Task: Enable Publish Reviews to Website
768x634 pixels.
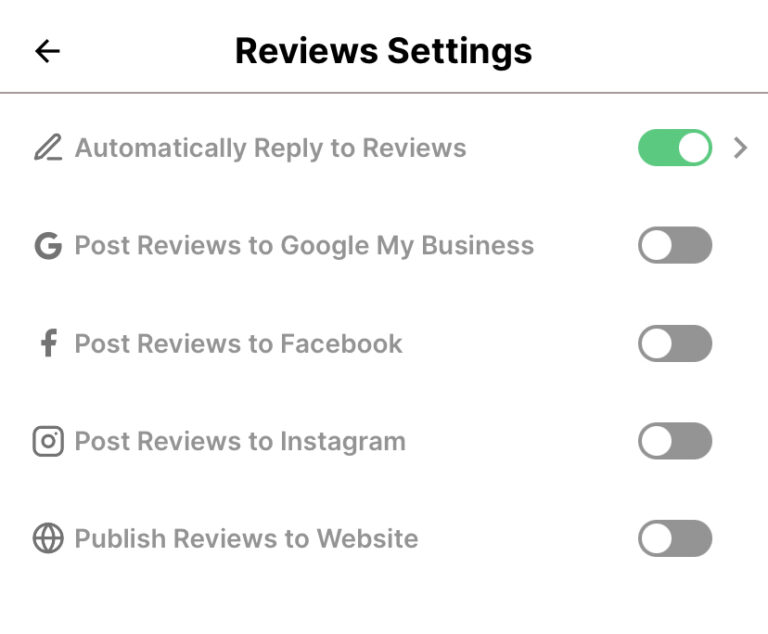Action: click(x=675, y=538)
